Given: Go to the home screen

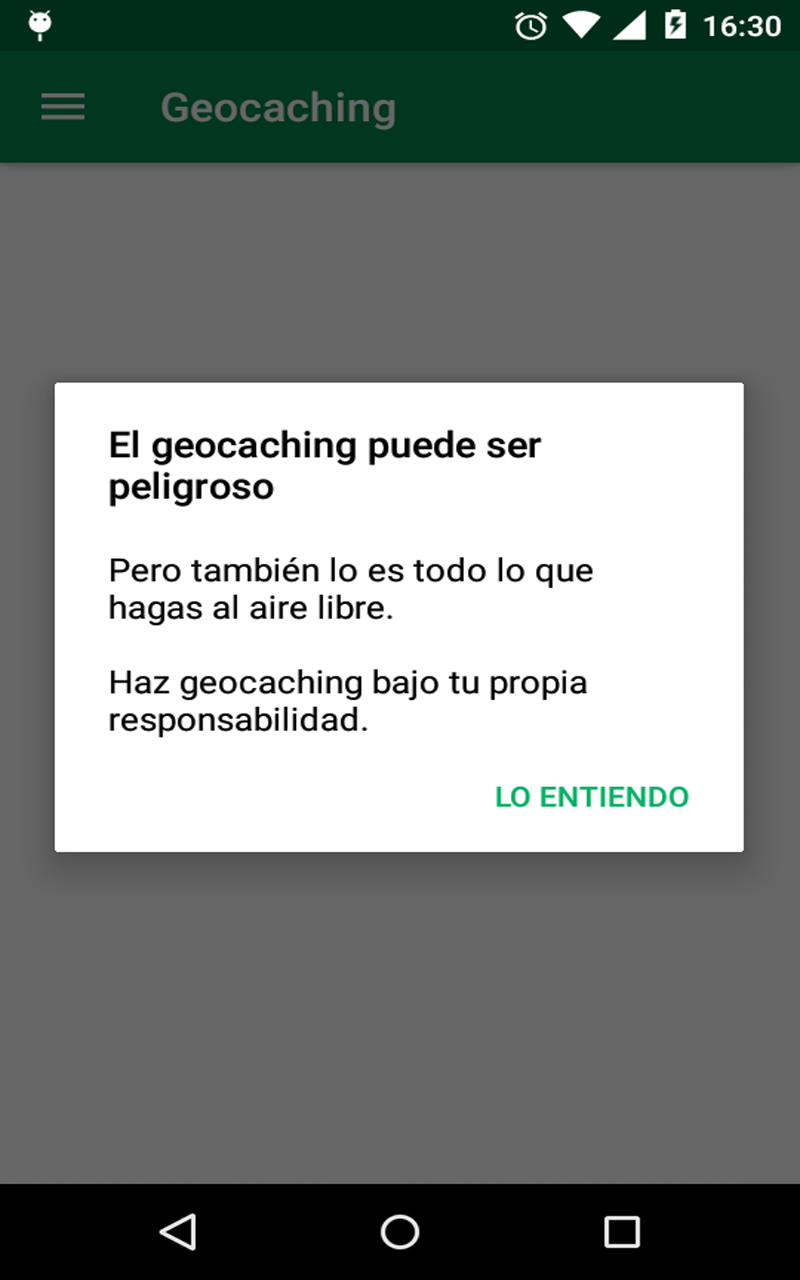Looking at the screenshot, I should pyautogui.click(x=400, y=1231).
